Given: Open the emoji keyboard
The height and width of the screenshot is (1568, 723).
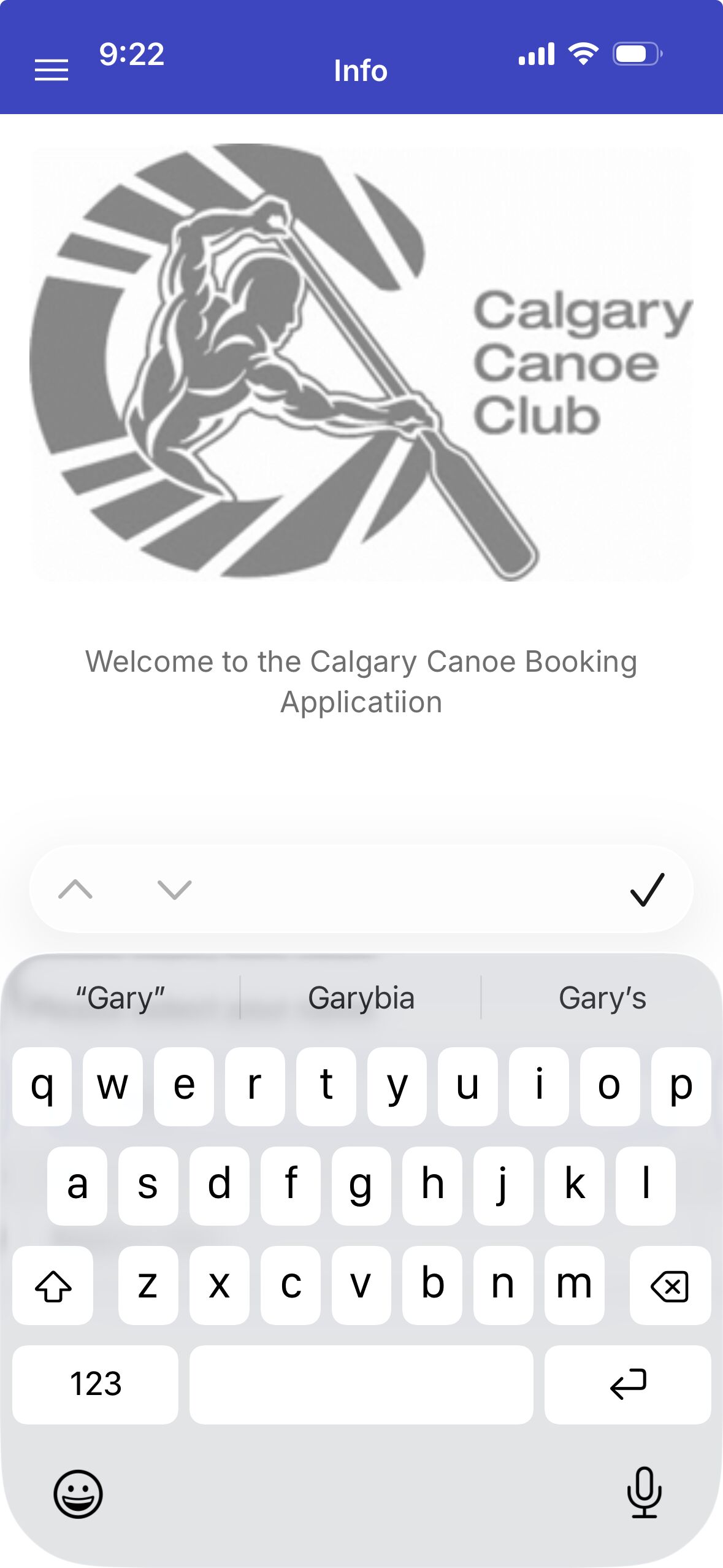Looking at the screenshot, I should 78,1494.
